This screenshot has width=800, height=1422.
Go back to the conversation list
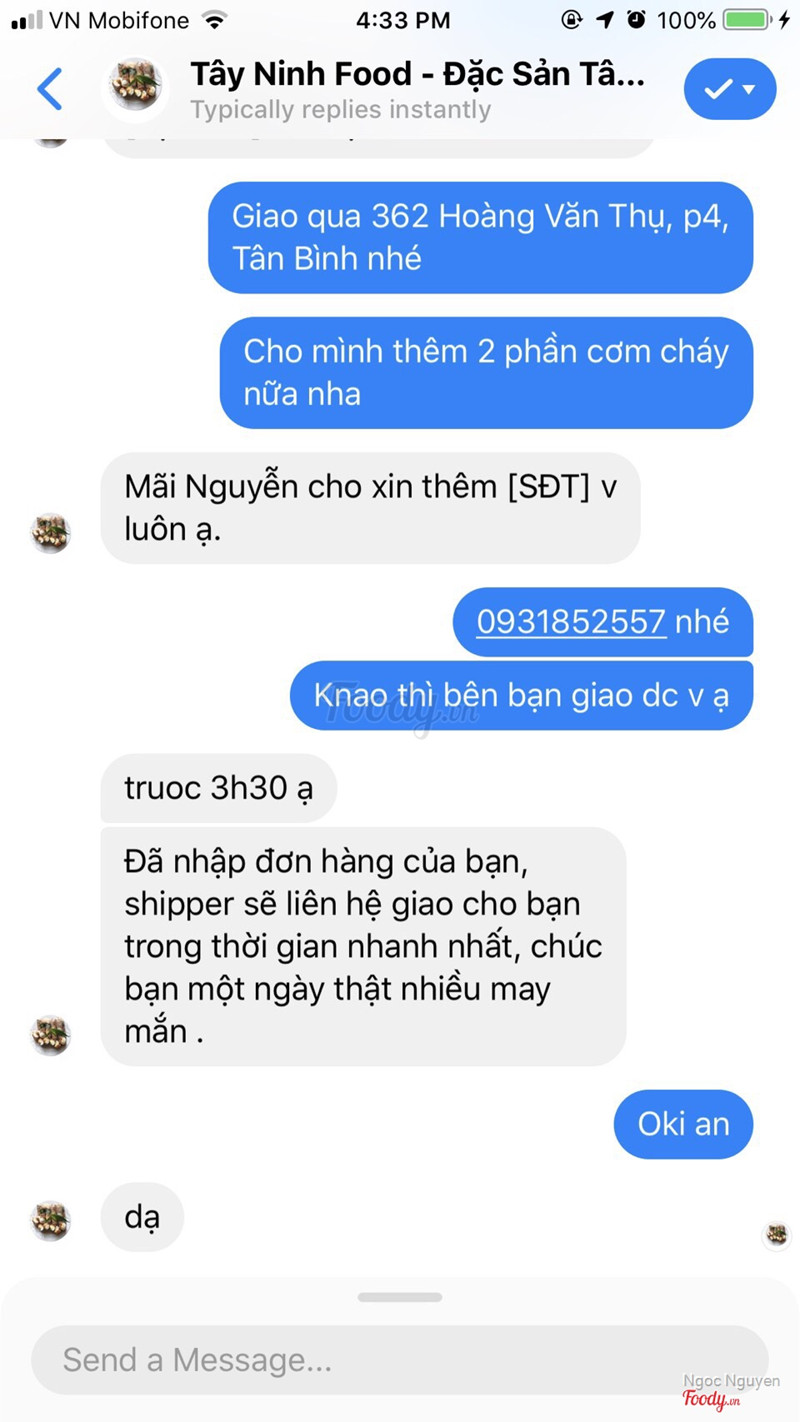49,90
